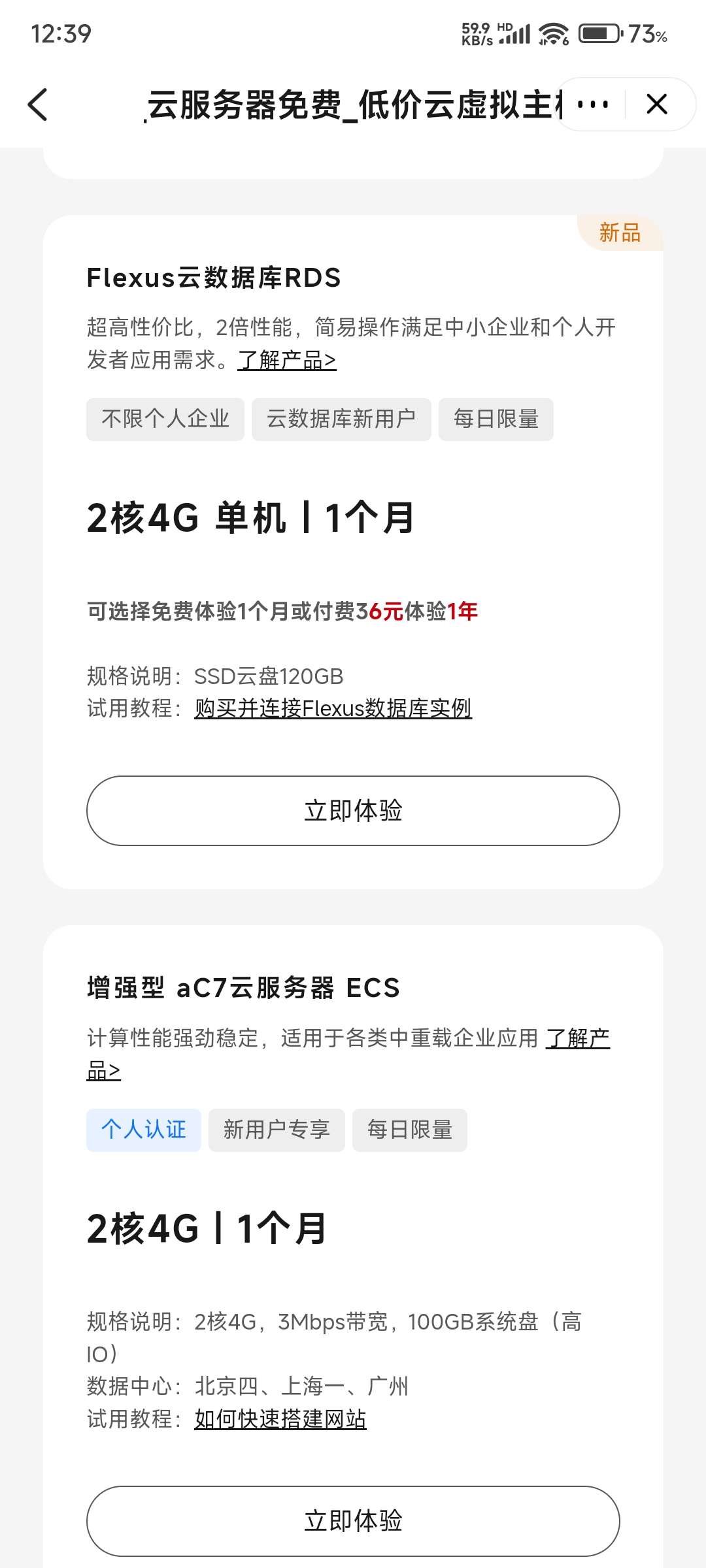Viewport: 706px width, 1568px height.
Task: Open the 如何快速搭建网站 tutorial link
Action: 280,1418
